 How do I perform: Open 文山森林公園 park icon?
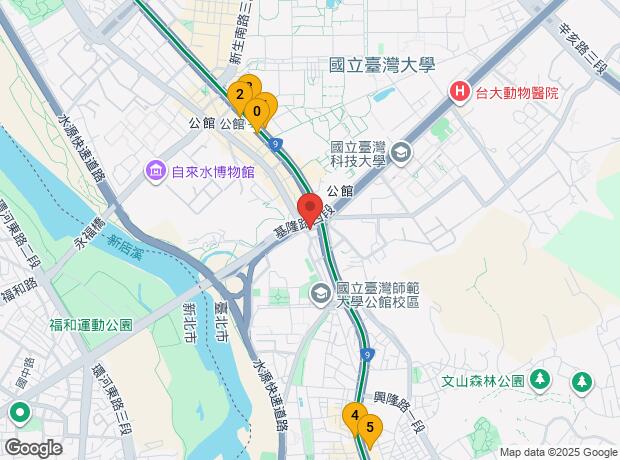point(539,380)
